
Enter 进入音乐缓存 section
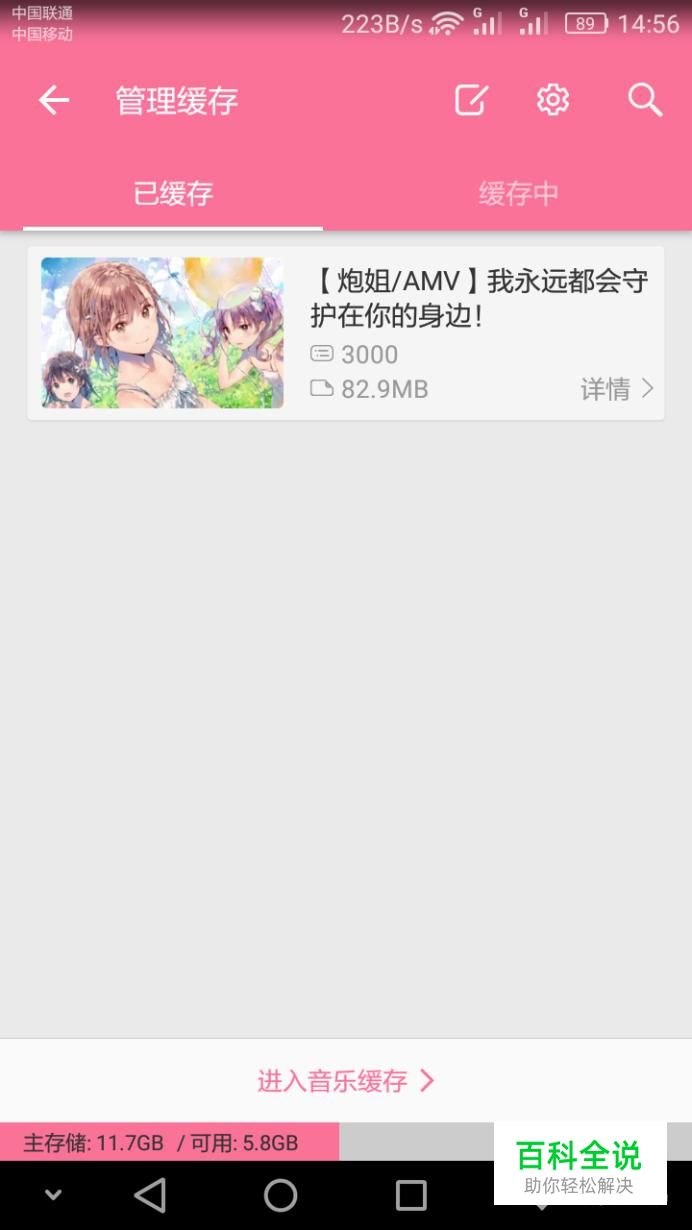[x=345, y=1080]
